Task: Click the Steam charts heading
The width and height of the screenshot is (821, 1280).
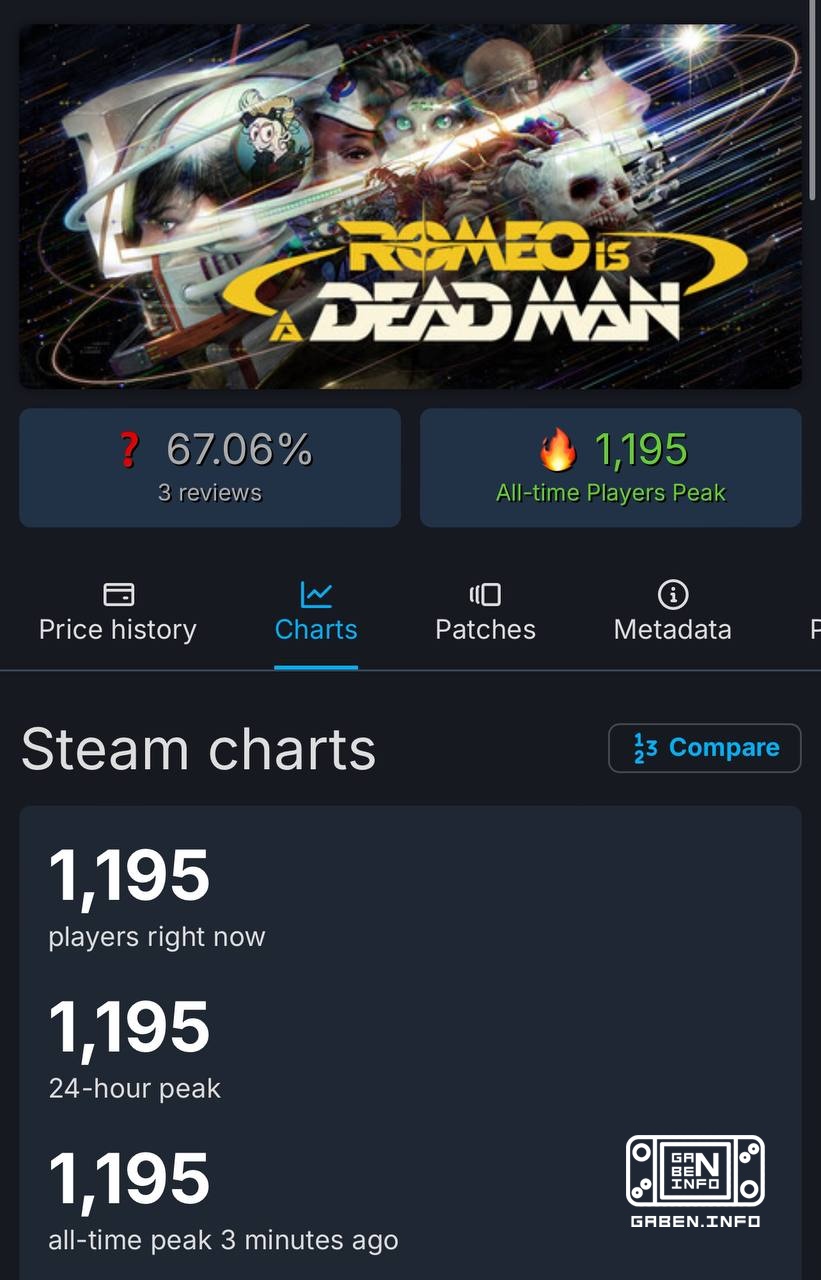Action: point(199,747)
